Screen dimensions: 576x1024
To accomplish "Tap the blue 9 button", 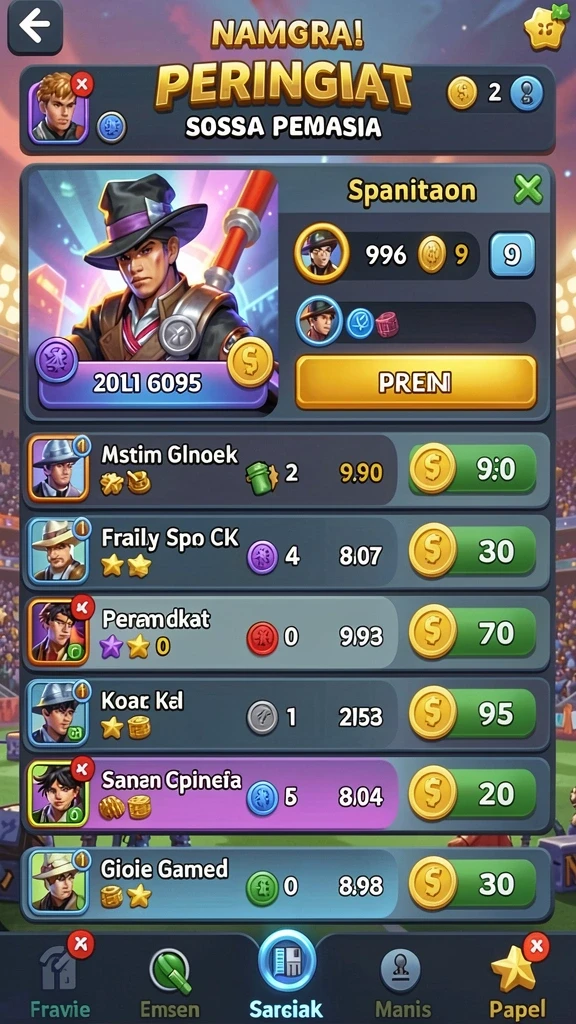I will click(512, 255).
